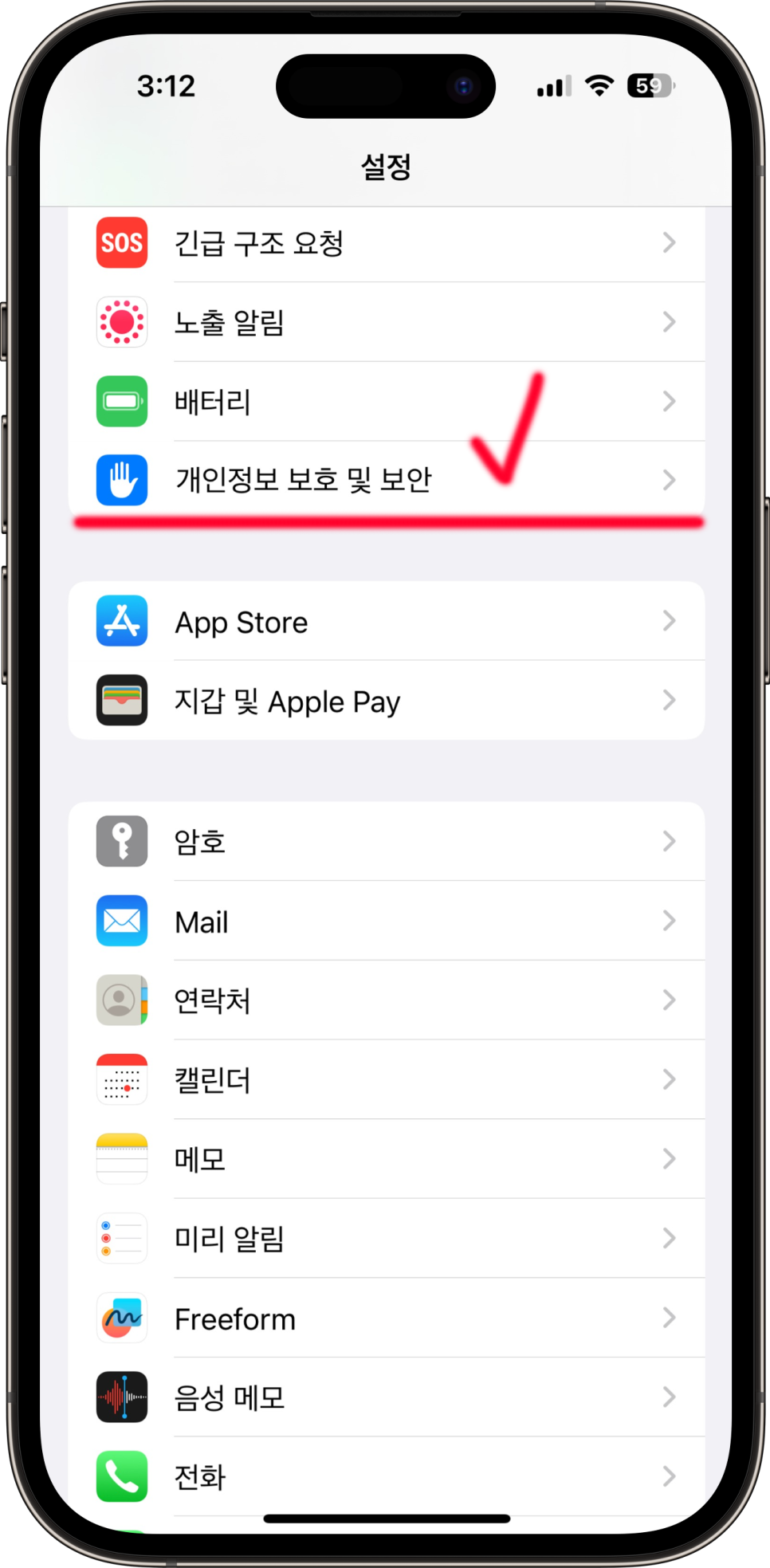
Task: Open 음성 메모 settings
Action: click(387, 1397)
